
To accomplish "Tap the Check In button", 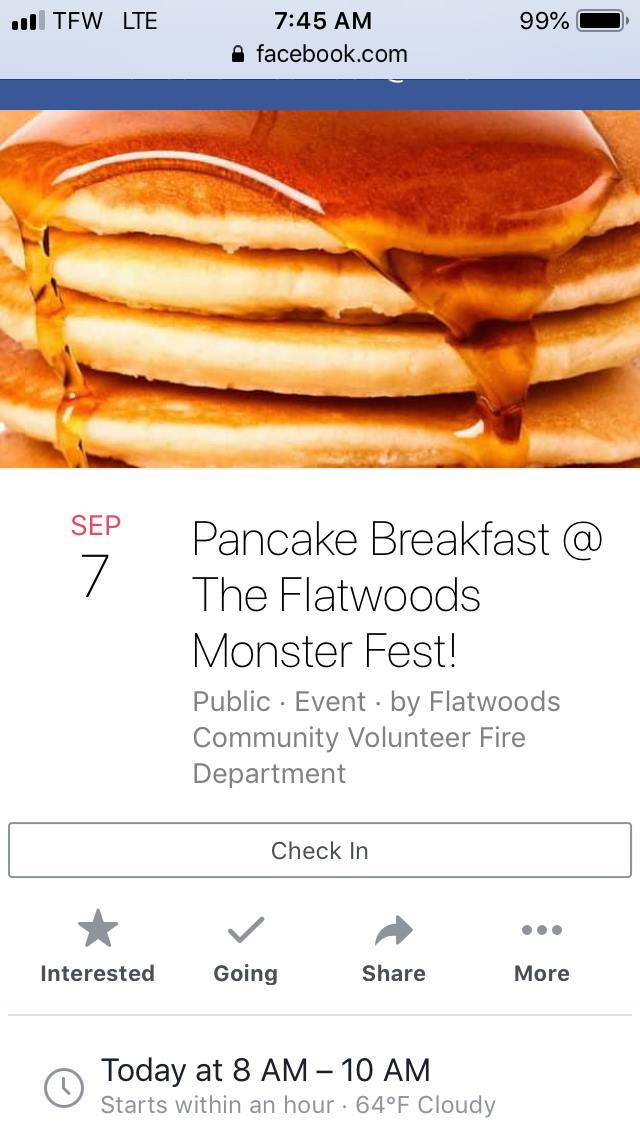I will point(320,850).
